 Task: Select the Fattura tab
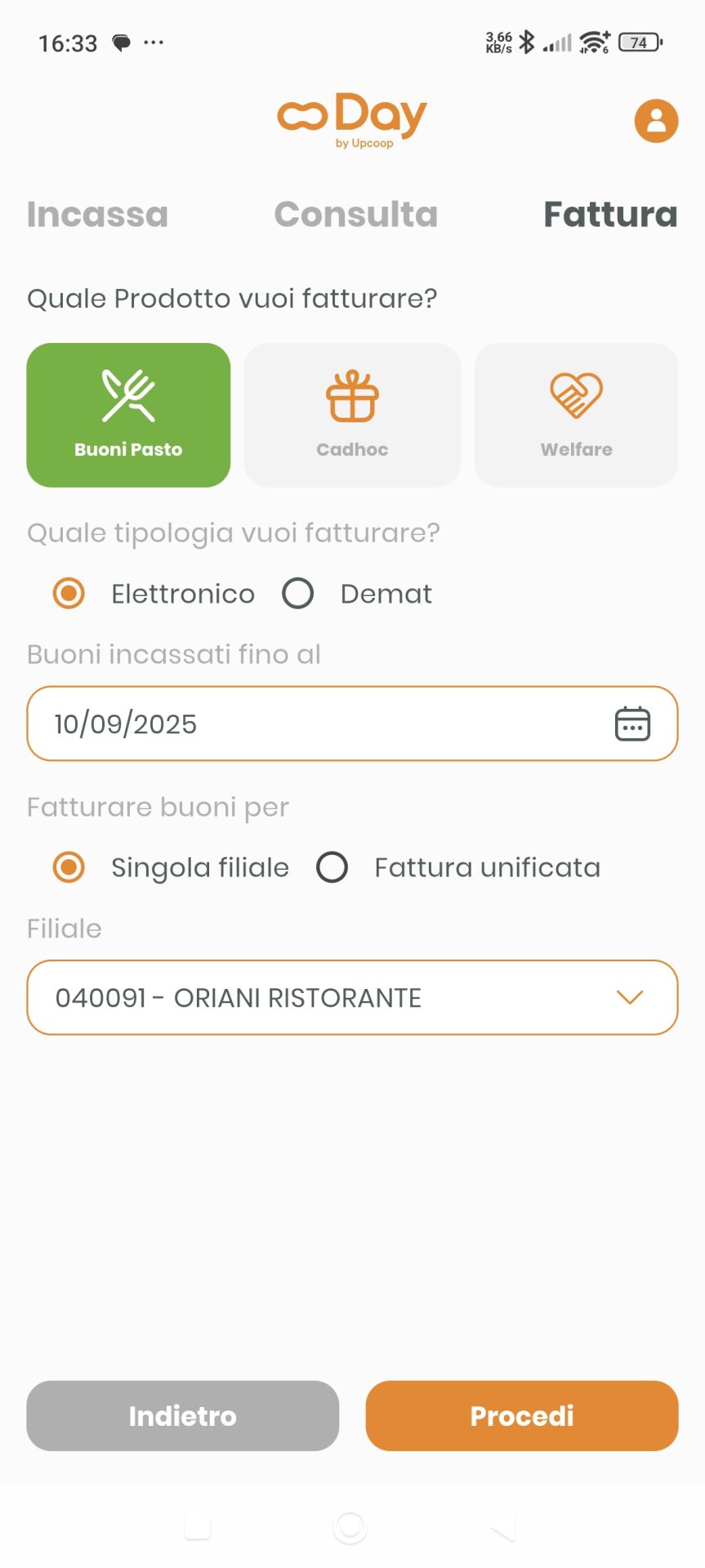point(610,215)
